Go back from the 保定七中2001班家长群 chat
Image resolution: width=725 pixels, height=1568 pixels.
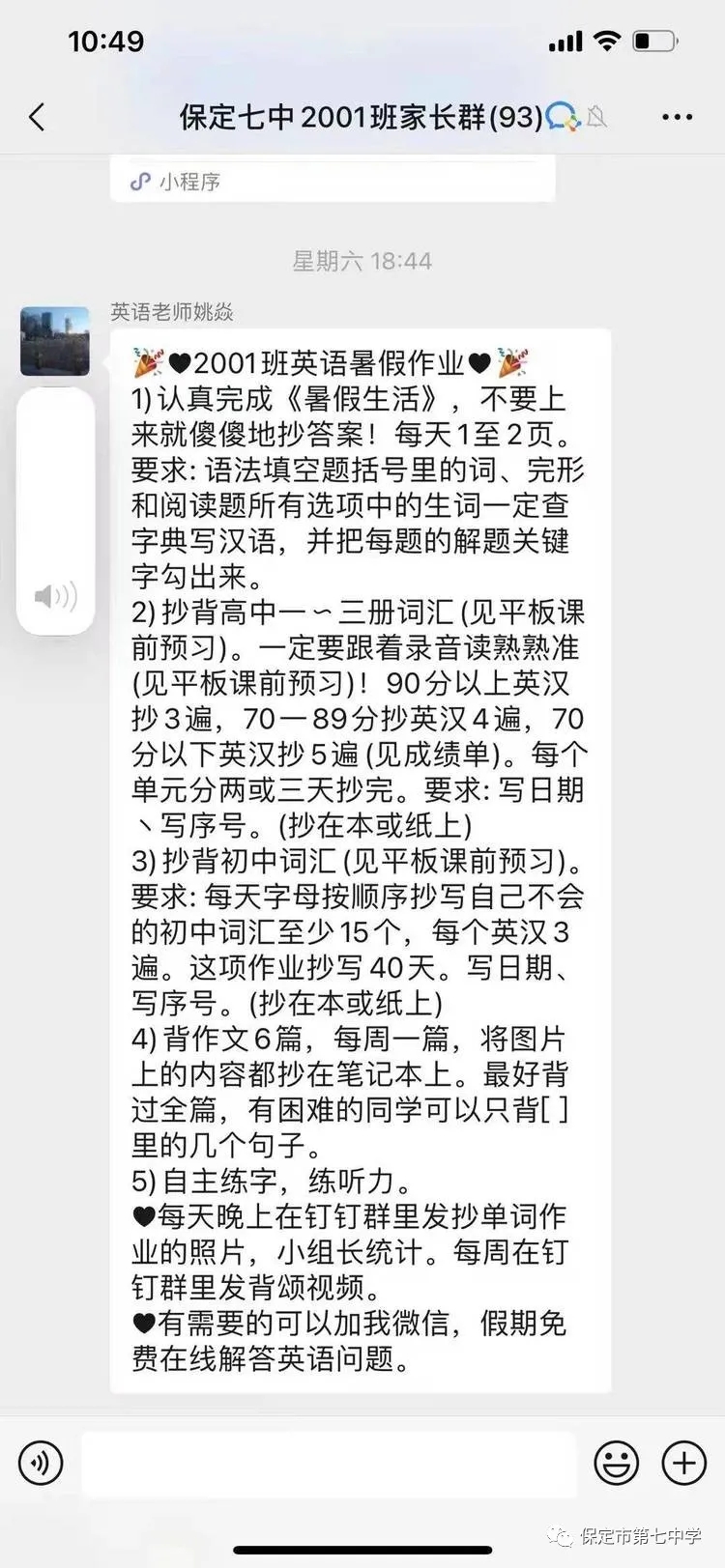pos(37,117)
